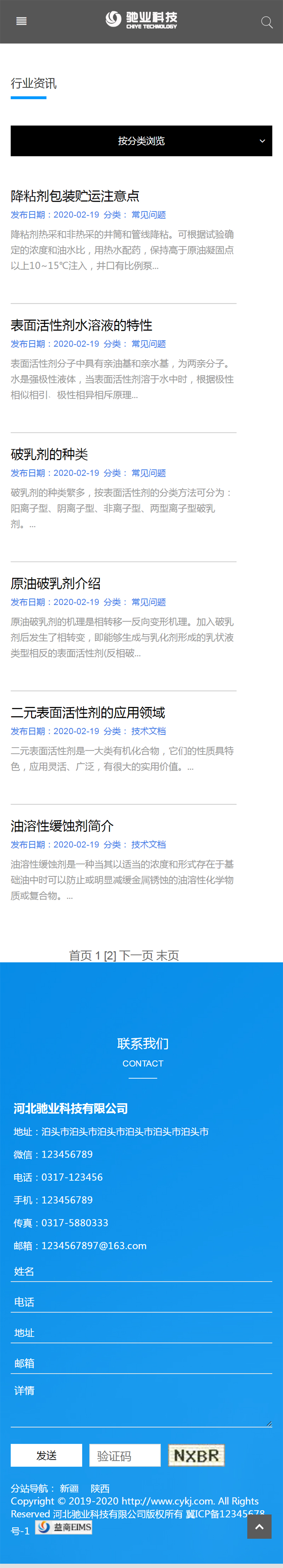Open article 表面活性剂水溶液的特性

click(81, 325)
